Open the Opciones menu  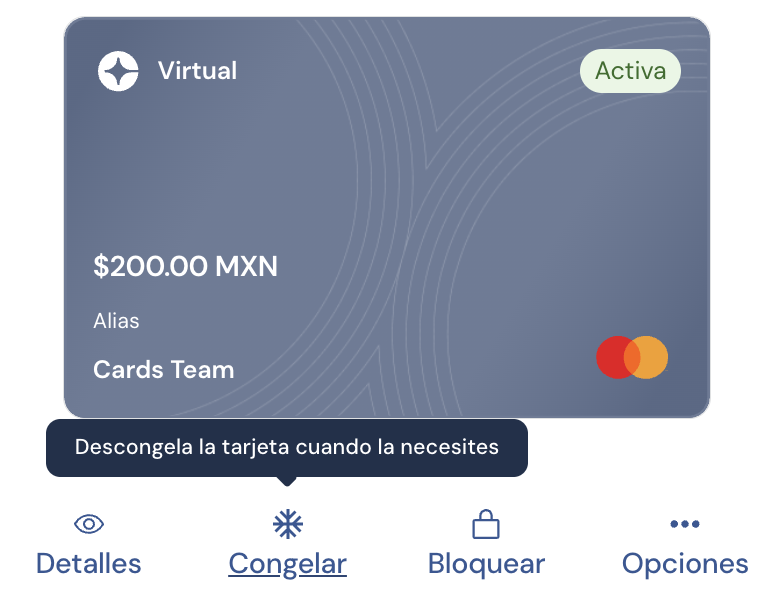click(x=684, y=546)
